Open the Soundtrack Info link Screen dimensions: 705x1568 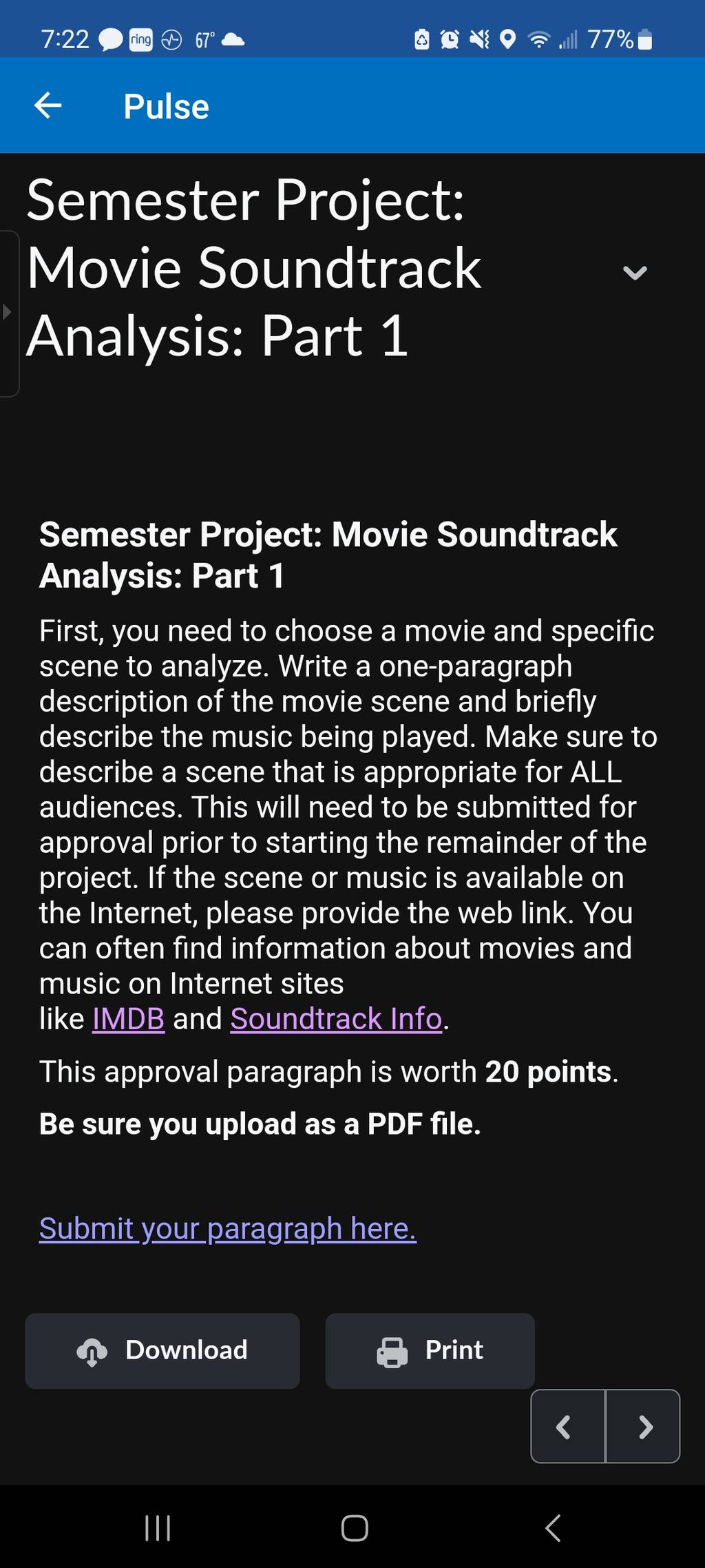click(336, 1019)
